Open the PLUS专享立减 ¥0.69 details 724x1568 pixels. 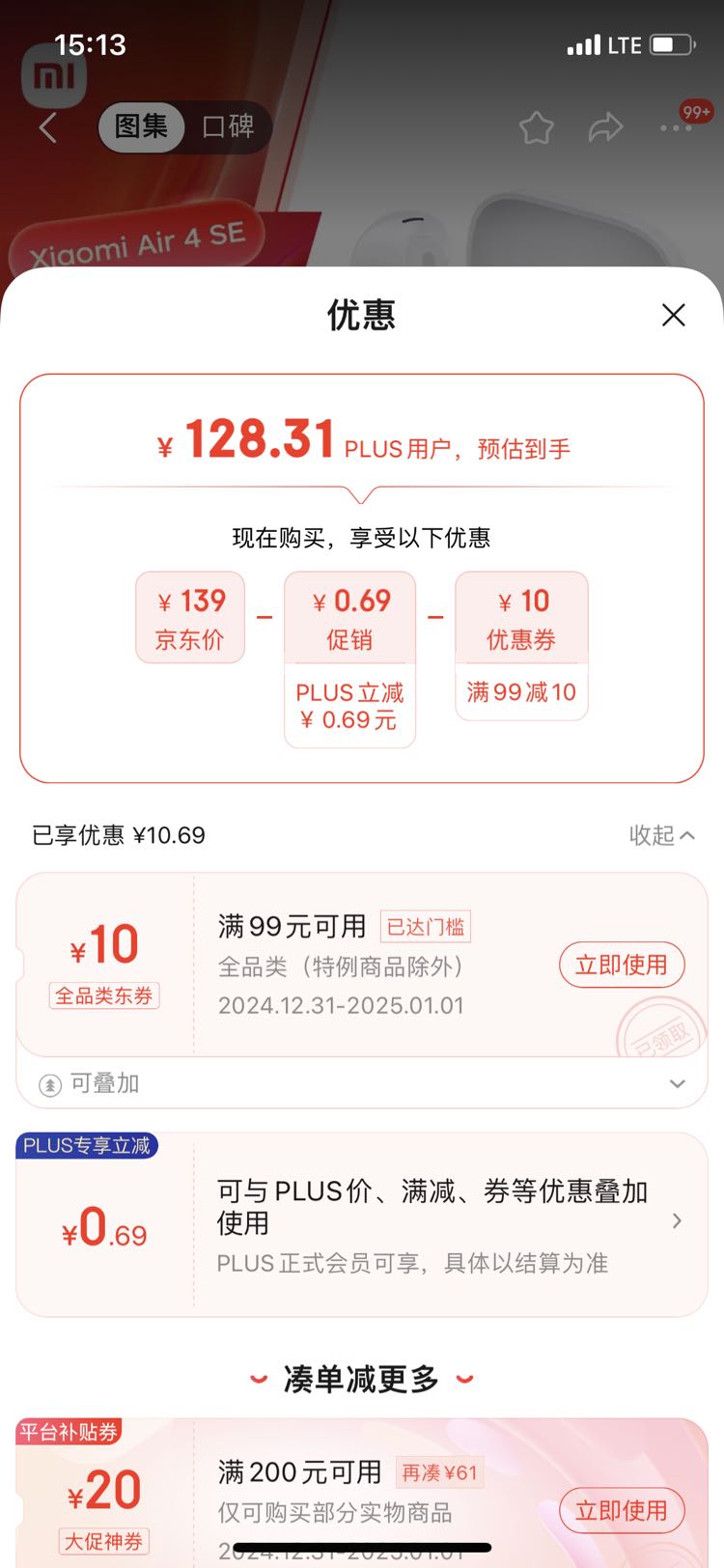[x=362, y=1224]
